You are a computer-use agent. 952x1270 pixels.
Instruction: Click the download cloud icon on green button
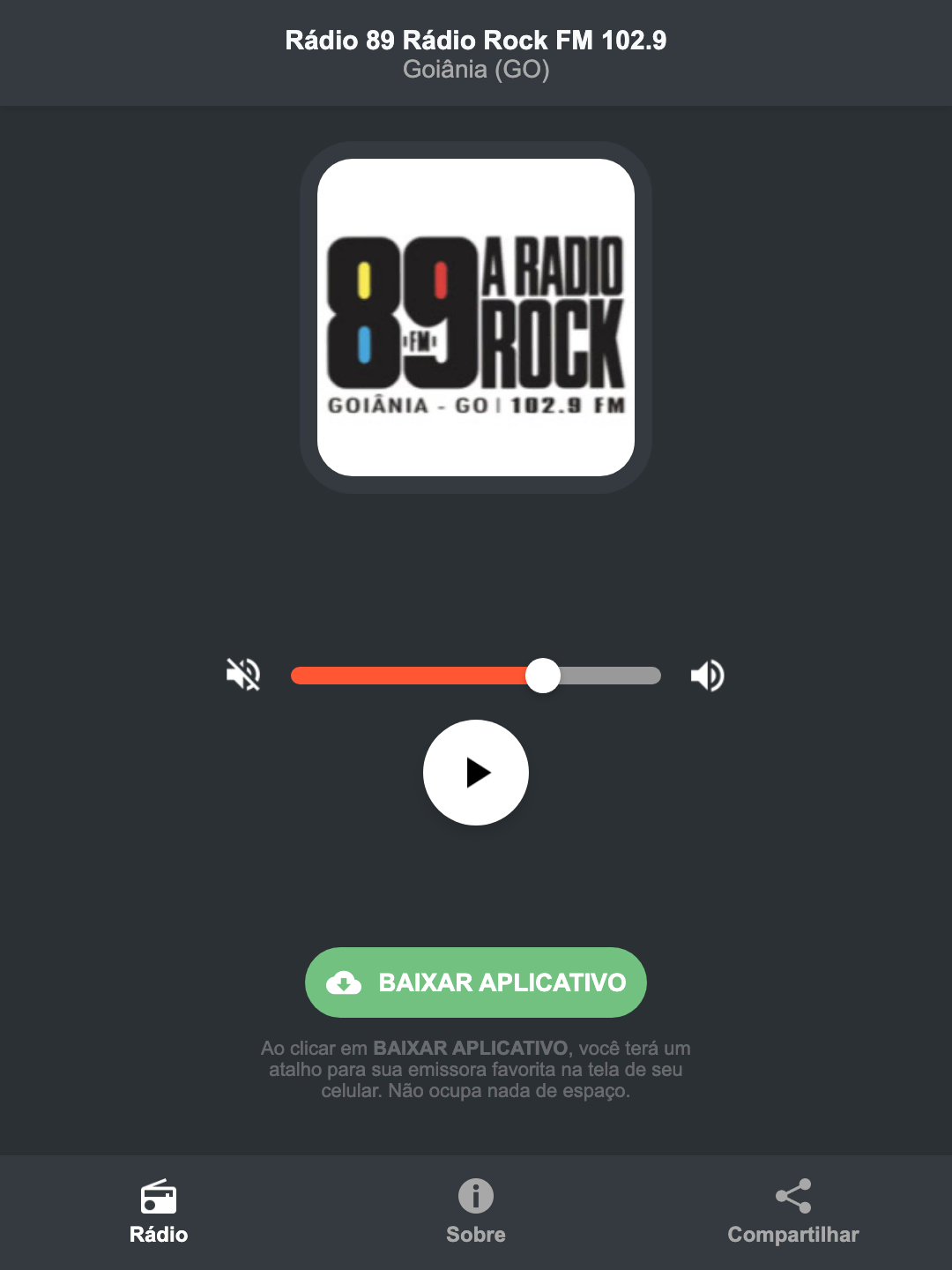click(x=346, y=982)
